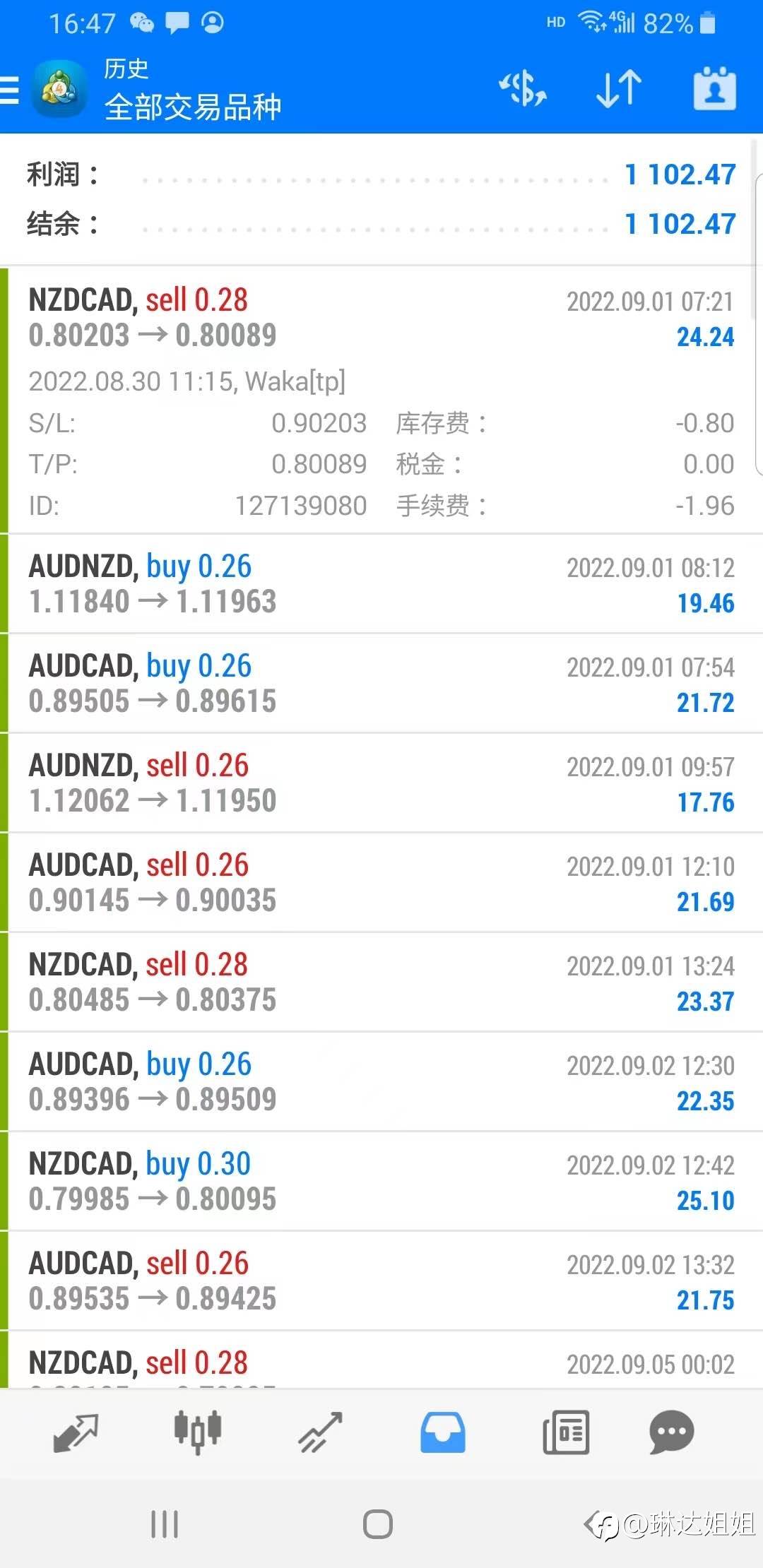The height and width of the screenshot is (1568, 763).
Task: Expand the AUDCAD buy trade closed 12:30
Action: click(x=381, y=1081)
